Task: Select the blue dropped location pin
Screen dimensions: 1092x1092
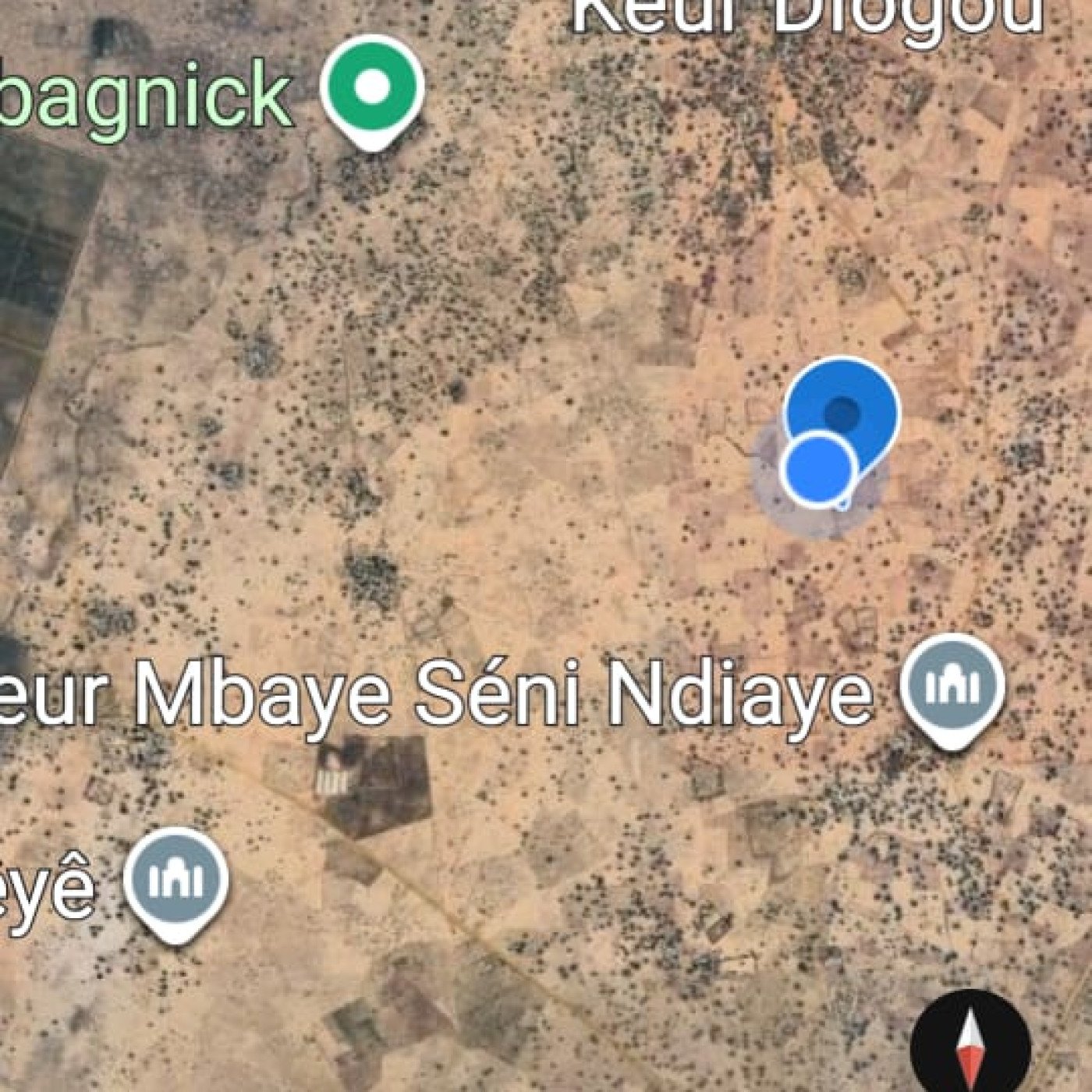Action: (842, 407)
